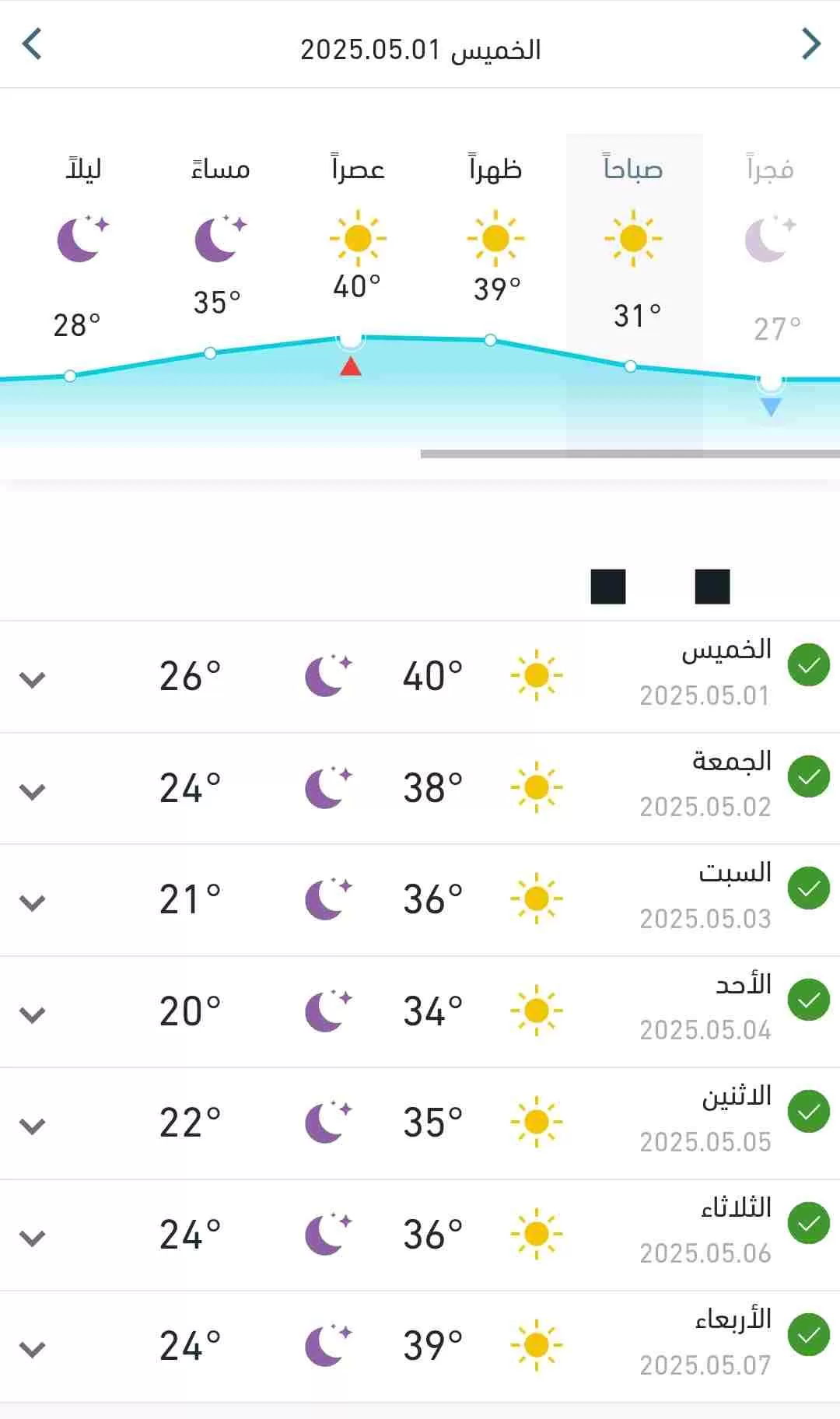Screen dimensions: 840x1419
Task: Go to the previous day with left arrow
Action: 32,44
